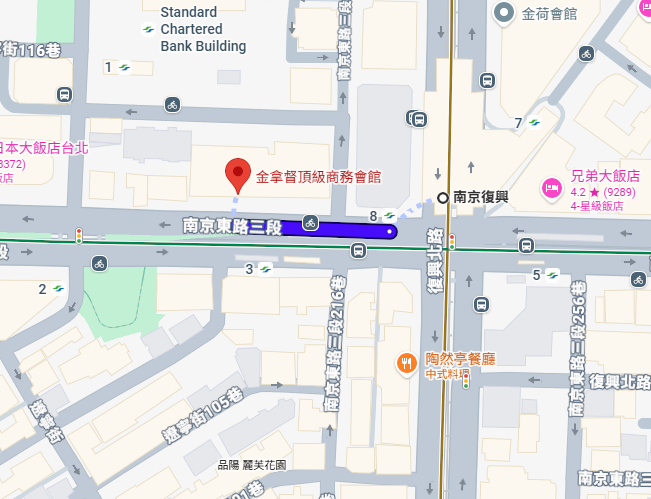Tap the red pin for 金拿督頂級商務會館

[237, 174]
